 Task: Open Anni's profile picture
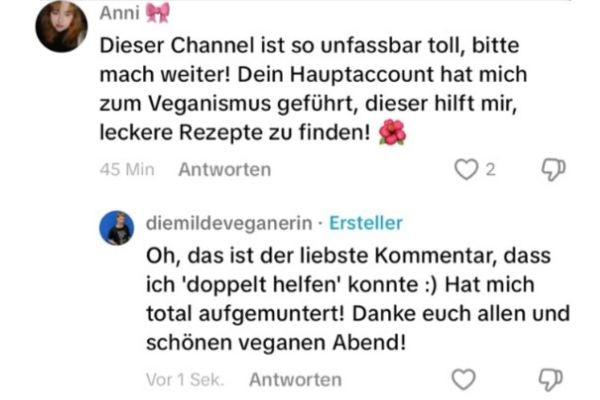[x=61, y=27]
